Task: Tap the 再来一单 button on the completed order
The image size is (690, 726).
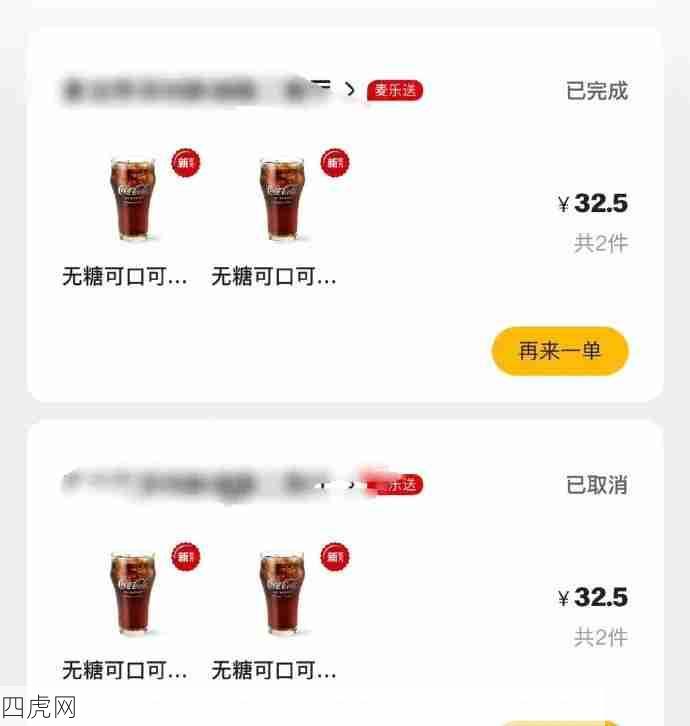Action: (559, 351)
